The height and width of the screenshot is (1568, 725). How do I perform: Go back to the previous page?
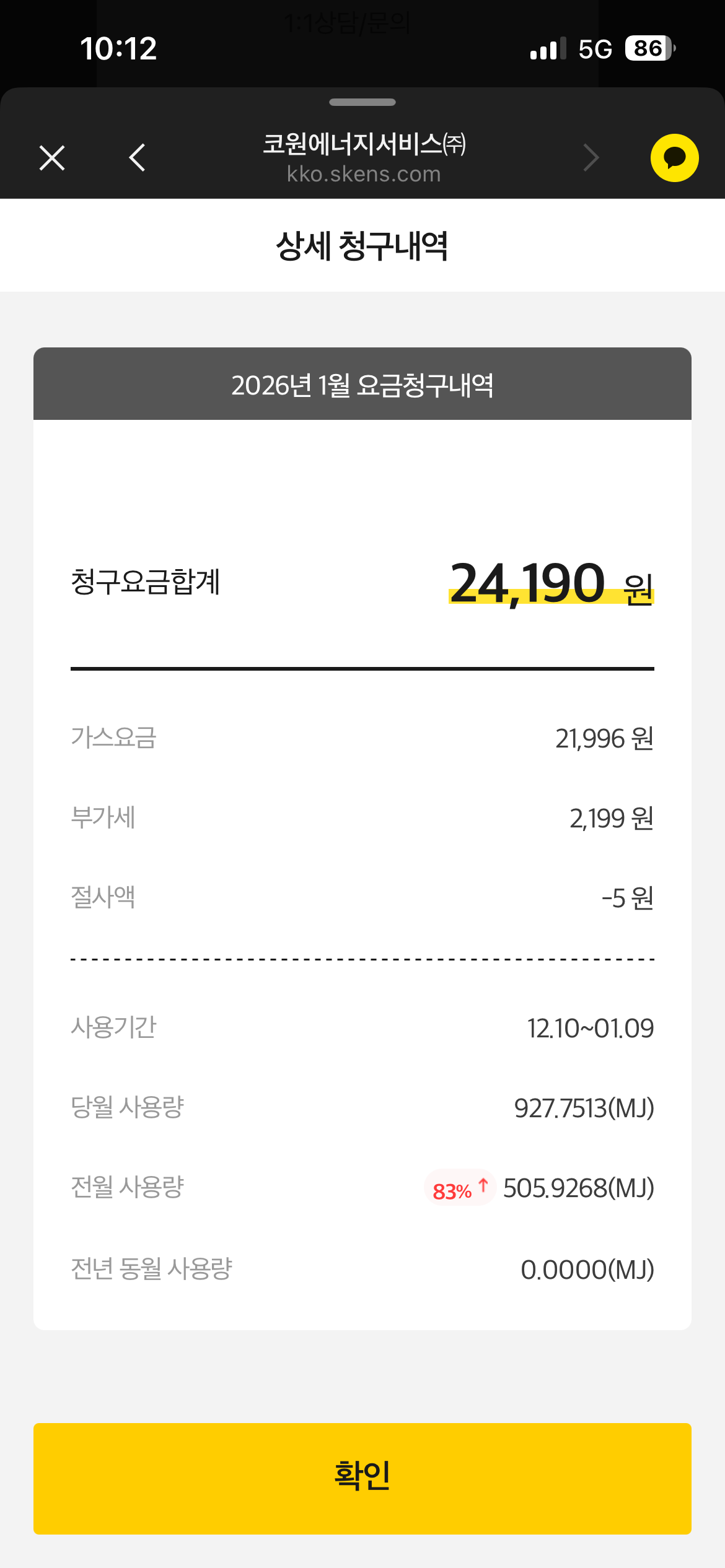click(x=138, y=158)
